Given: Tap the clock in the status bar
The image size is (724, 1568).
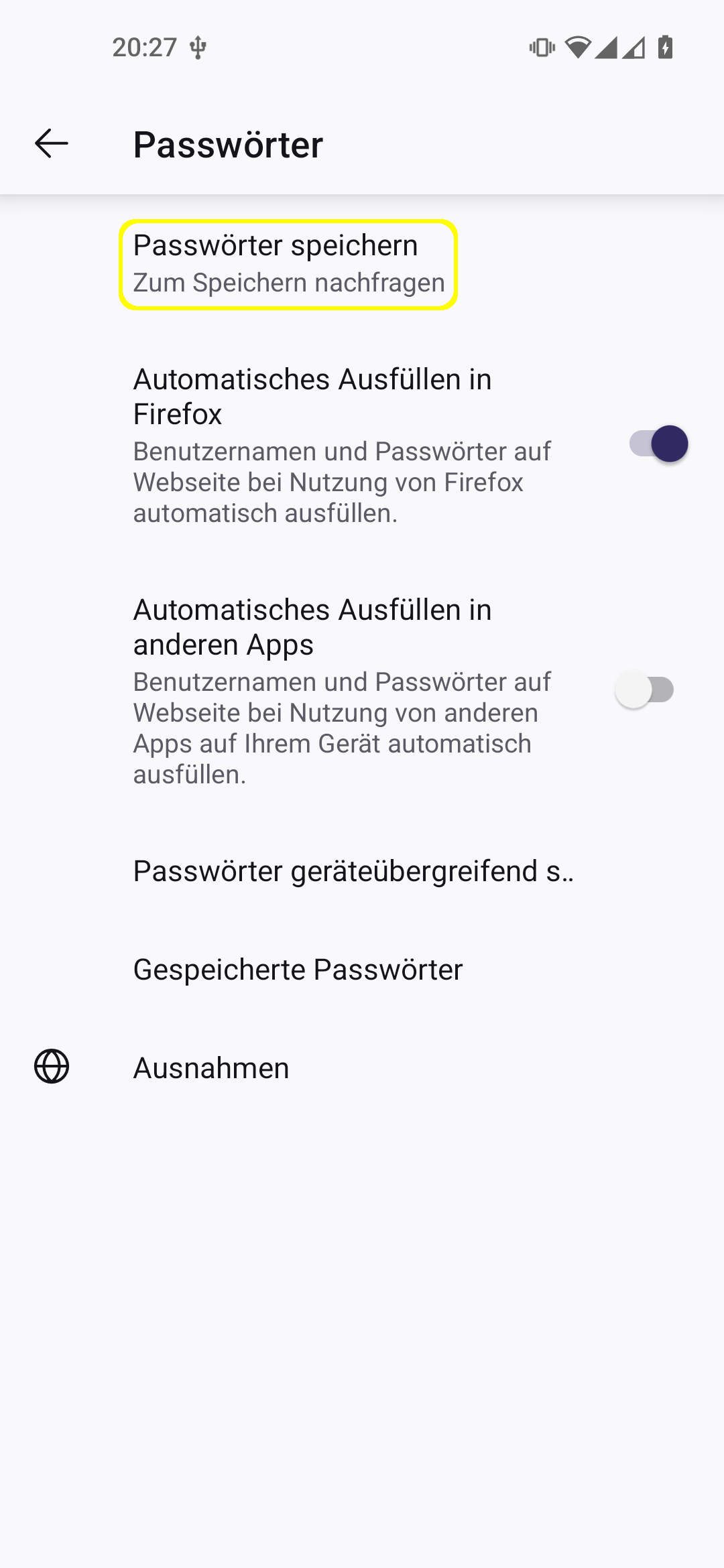Looking at the screenshot, I should pos(145,47).
